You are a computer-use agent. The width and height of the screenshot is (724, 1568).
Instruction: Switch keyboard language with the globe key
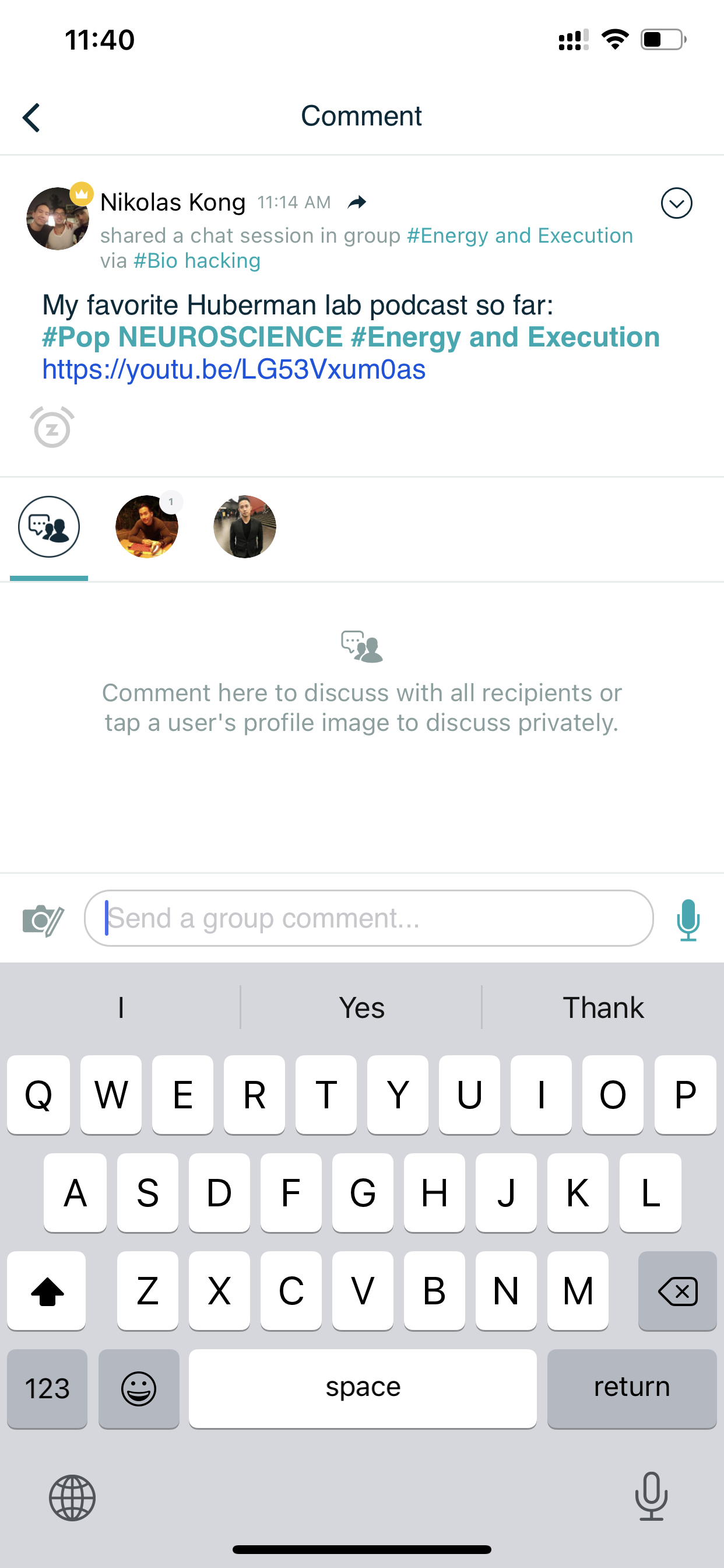click(72, 1498)
